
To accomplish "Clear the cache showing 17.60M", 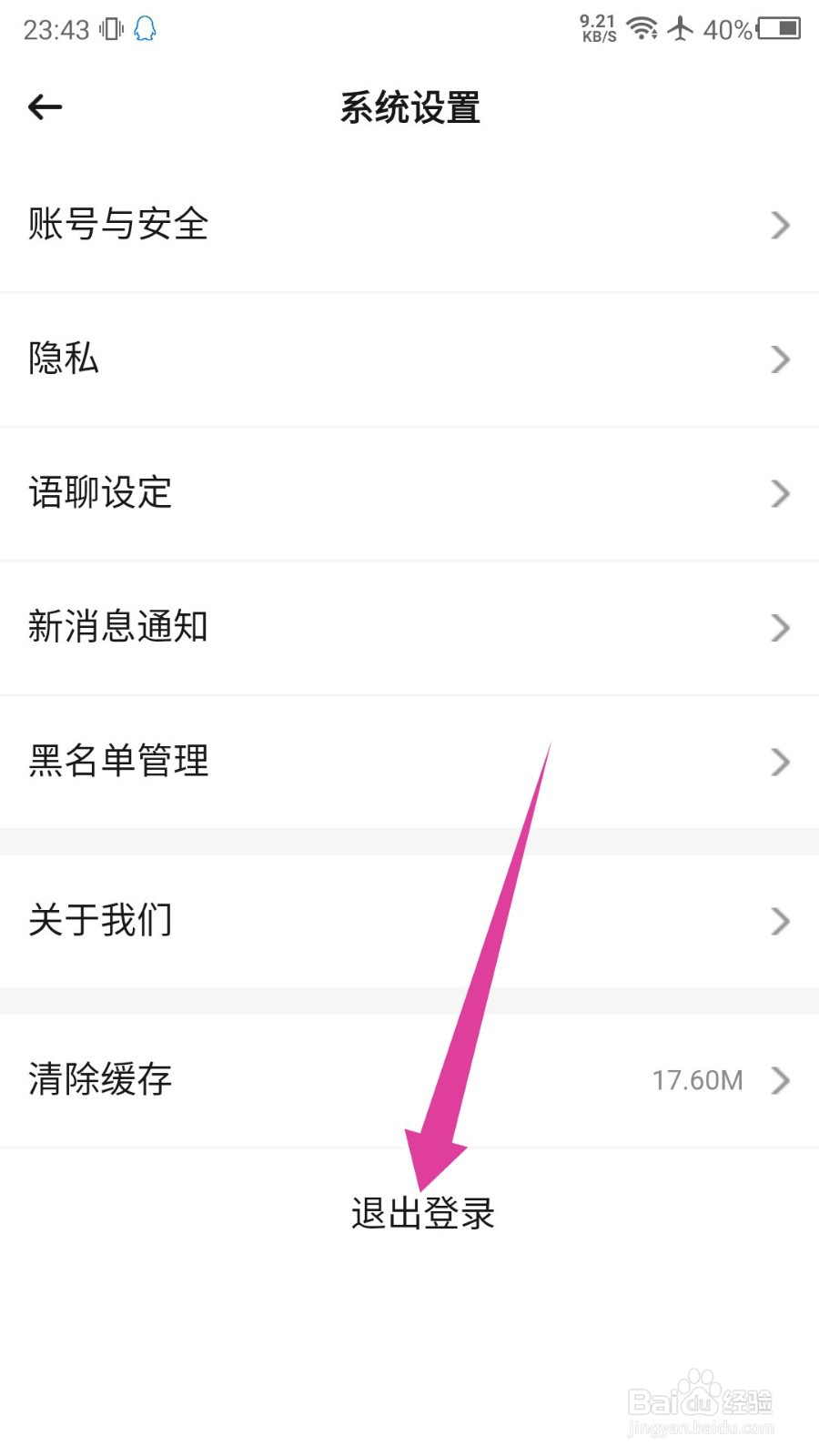I will (98, 1079).
